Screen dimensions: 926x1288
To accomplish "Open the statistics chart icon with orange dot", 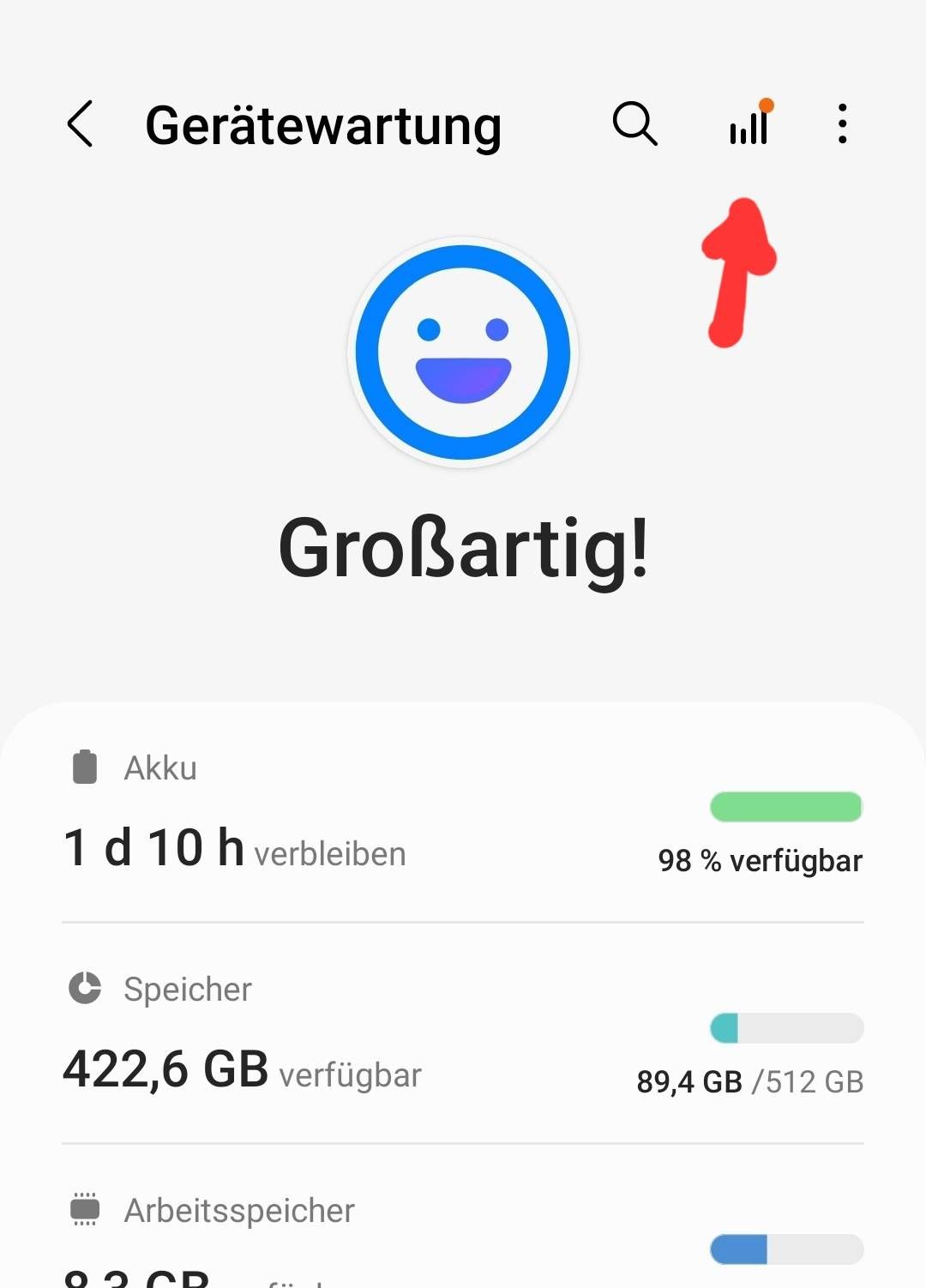I will point(748,124).
